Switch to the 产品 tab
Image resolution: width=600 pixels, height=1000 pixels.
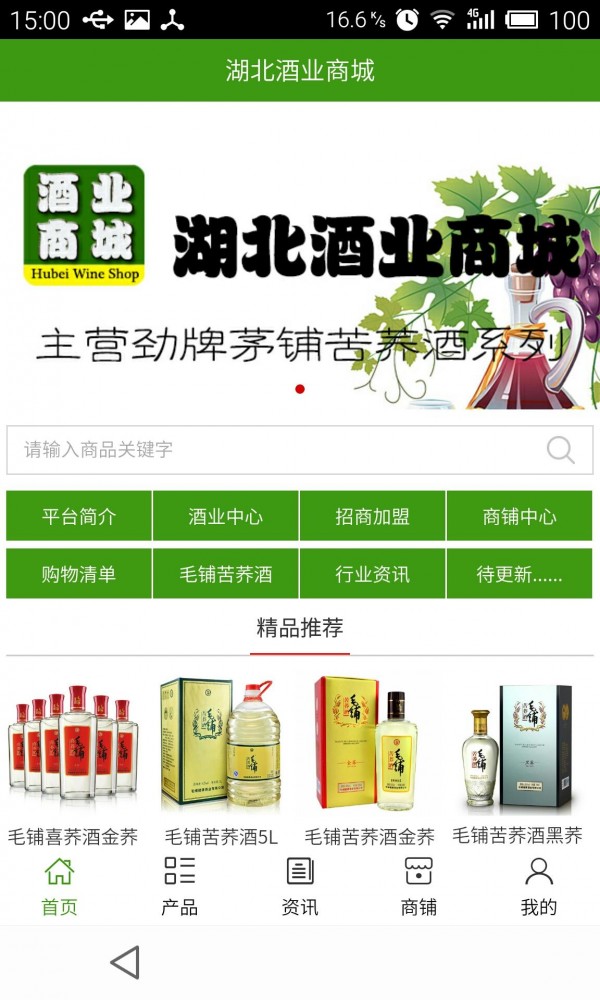pos(180,885)
